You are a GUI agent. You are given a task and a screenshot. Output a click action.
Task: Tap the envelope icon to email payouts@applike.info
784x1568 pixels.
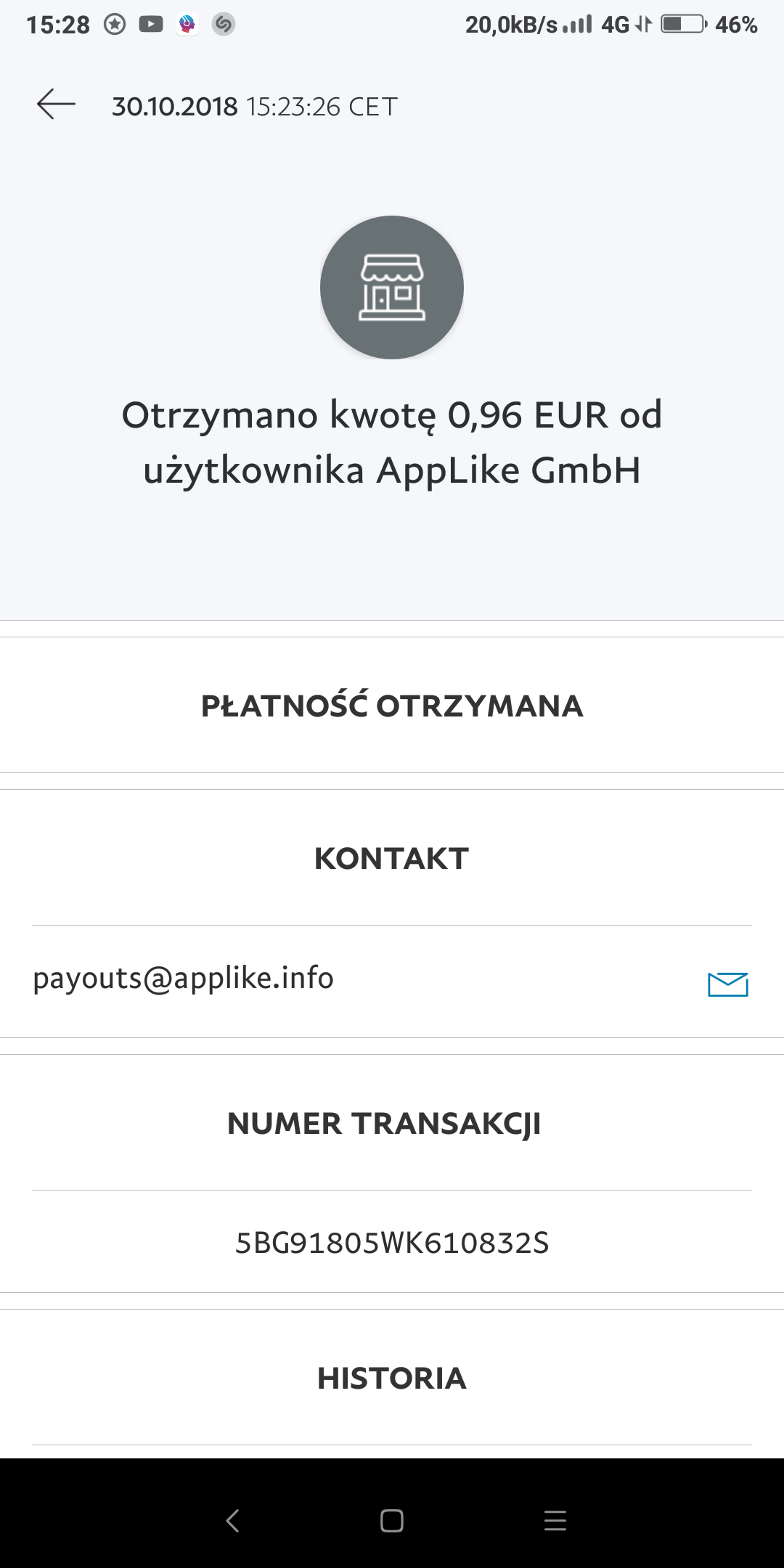pos(727,984)
